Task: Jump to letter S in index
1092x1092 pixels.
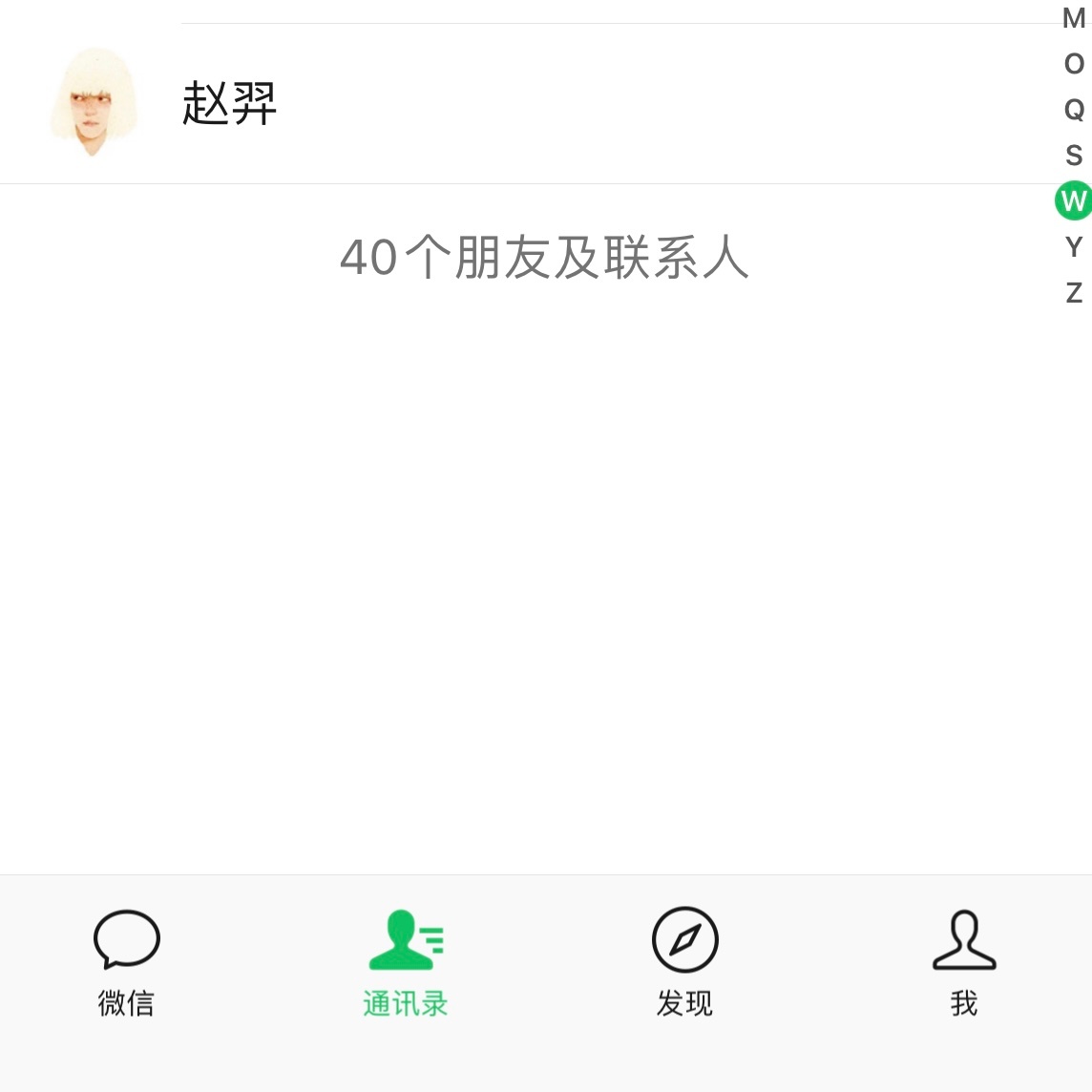Action: (x=1074, y=155)
